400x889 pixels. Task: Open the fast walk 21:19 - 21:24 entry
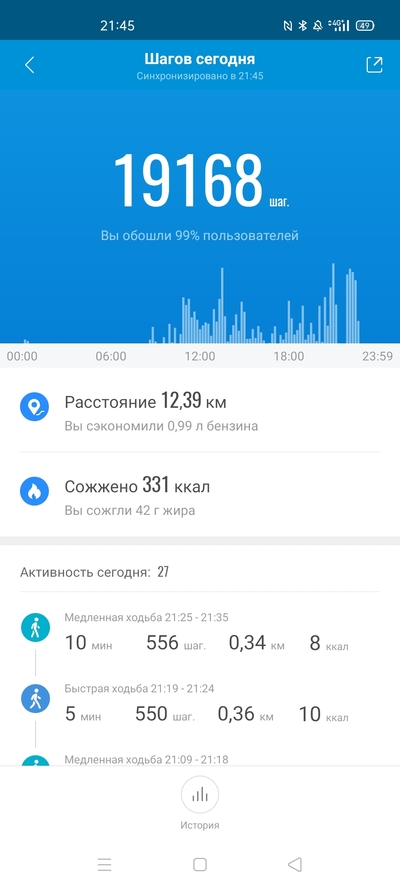tap(200, 704)
